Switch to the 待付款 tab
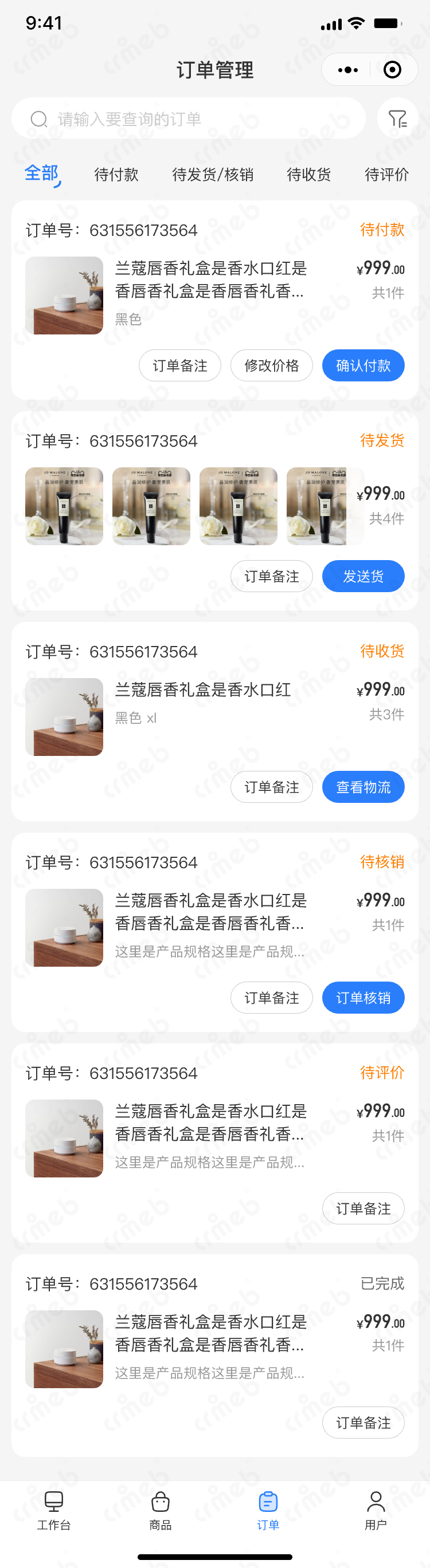This screenshot has width=430, height=1568. point(116,175)
